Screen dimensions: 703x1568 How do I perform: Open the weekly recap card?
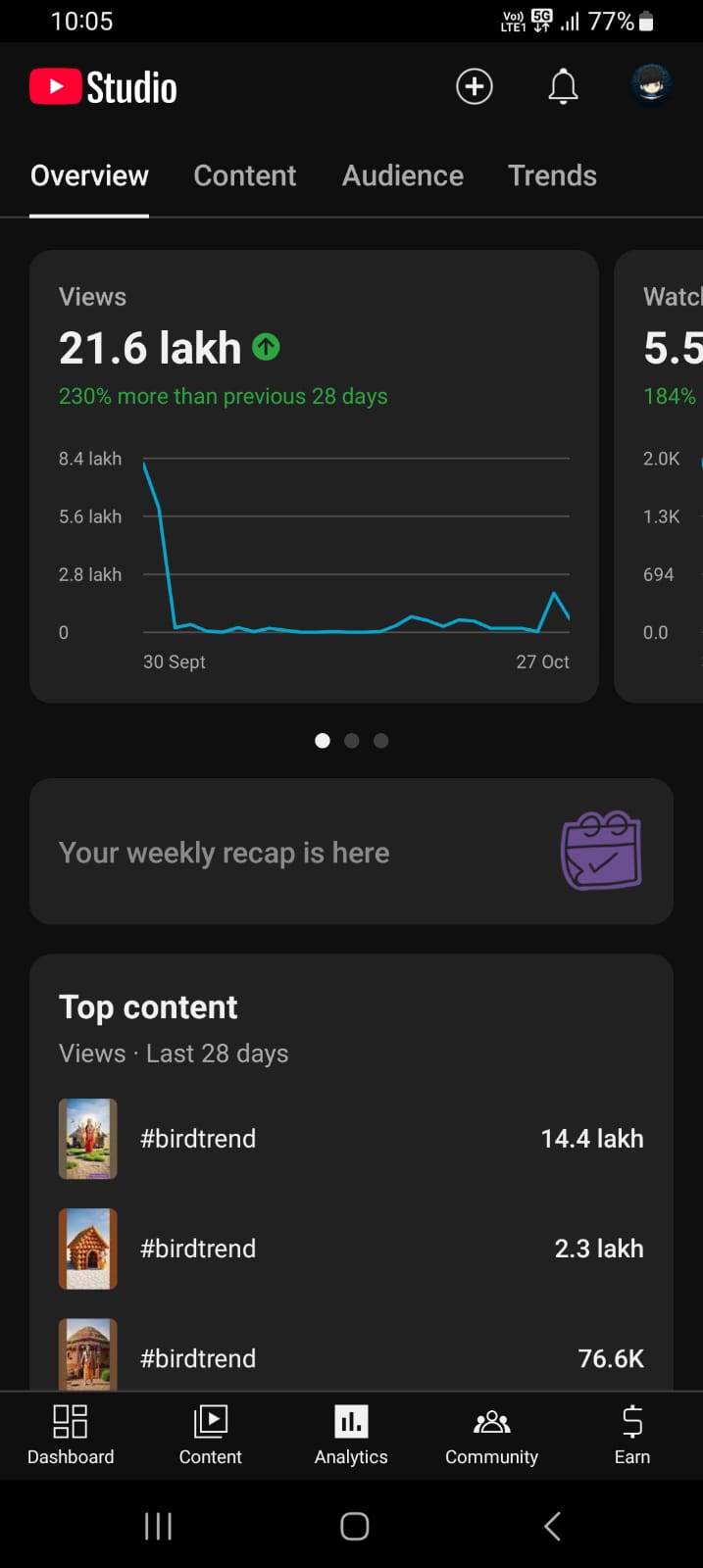351,852
